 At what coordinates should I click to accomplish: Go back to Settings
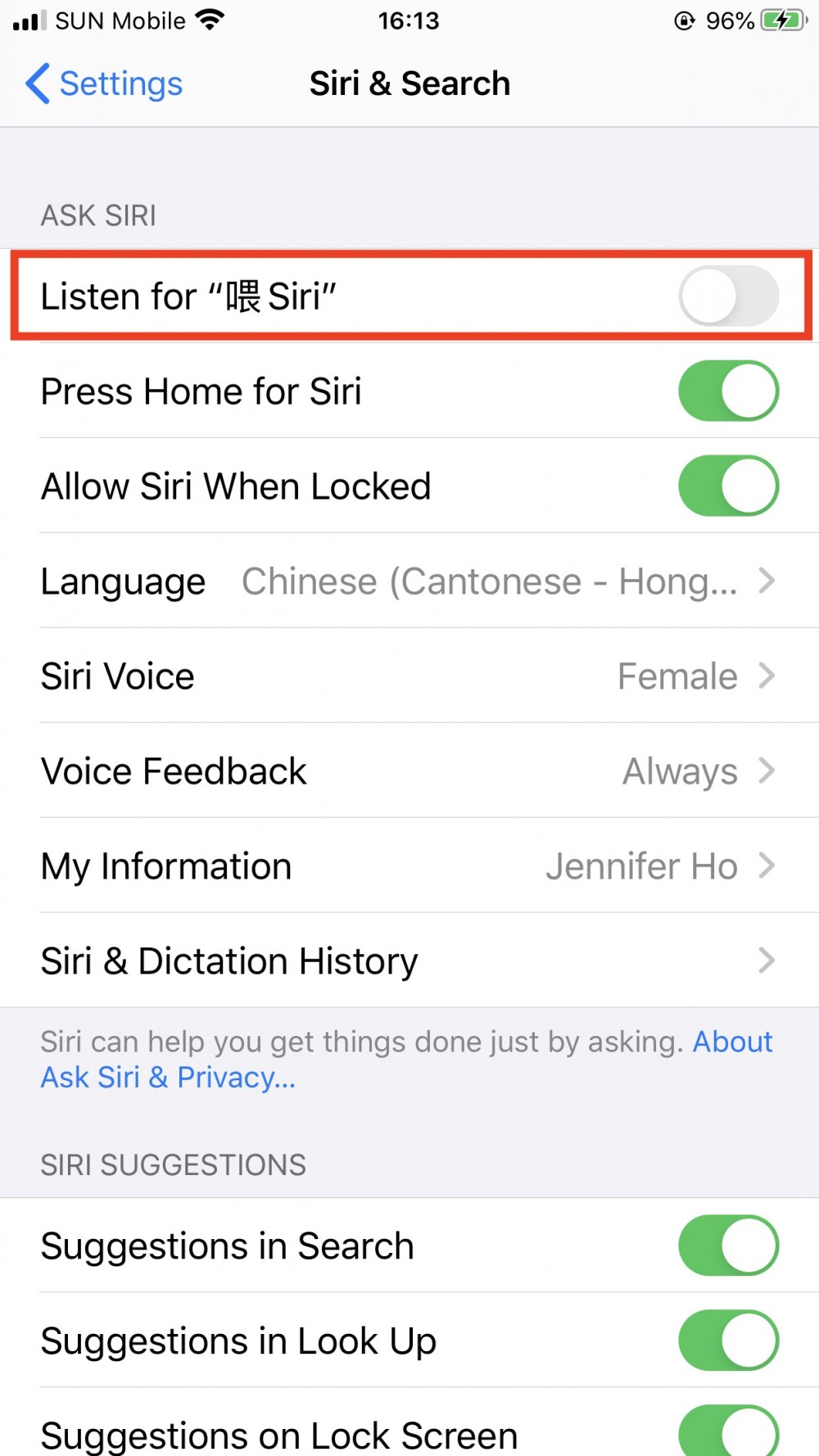[x=104, y=84]
